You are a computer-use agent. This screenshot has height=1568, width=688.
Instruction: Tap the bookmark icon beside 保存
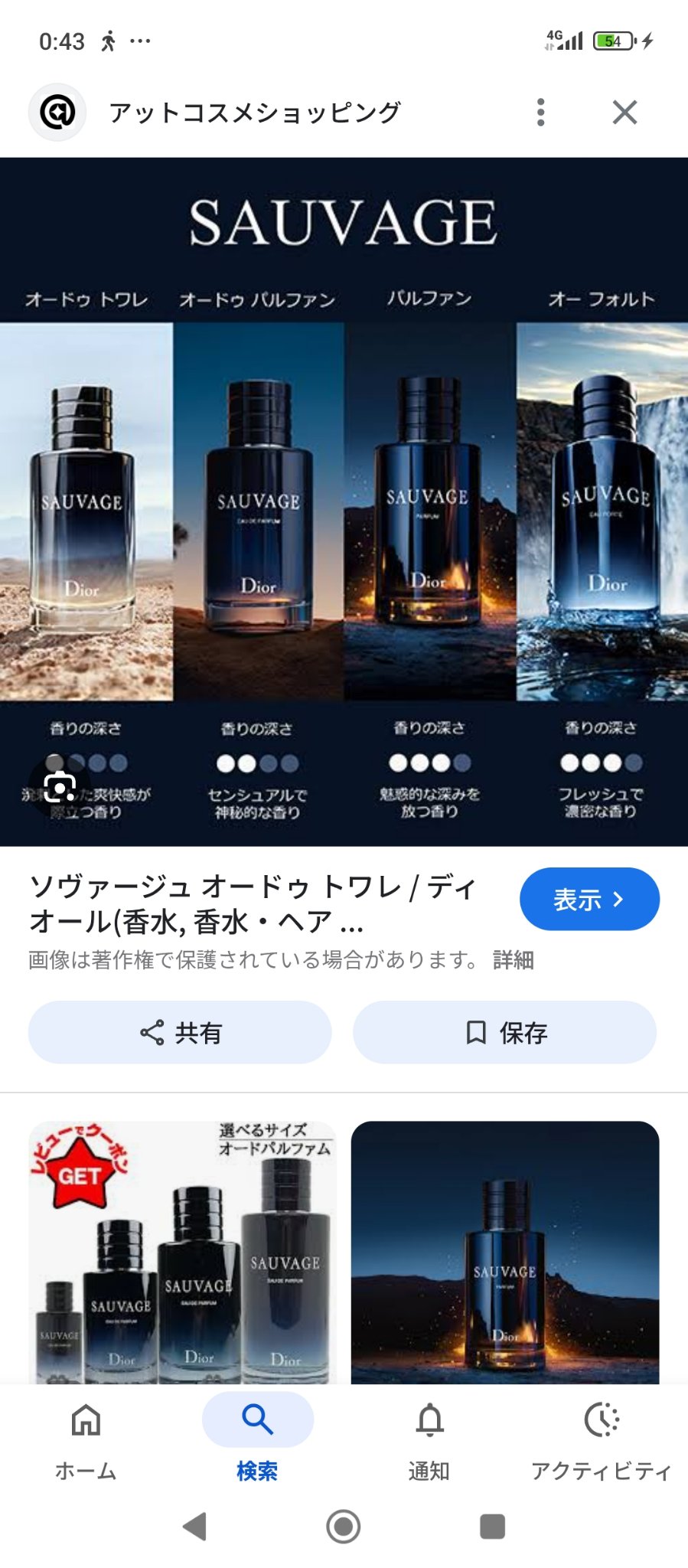click(476, 1033)
